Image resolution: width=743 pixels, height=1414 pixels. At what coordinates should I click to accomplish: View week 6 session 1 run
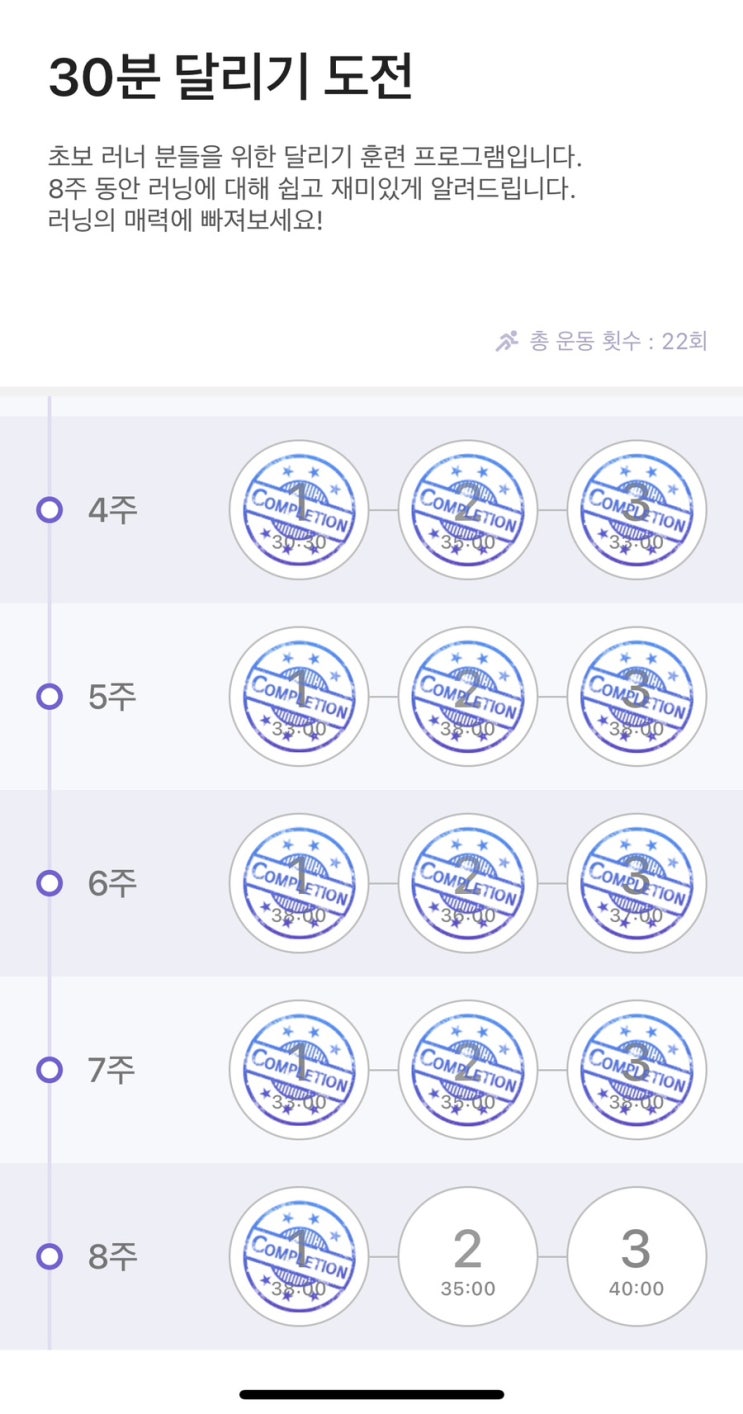point(299,883)
